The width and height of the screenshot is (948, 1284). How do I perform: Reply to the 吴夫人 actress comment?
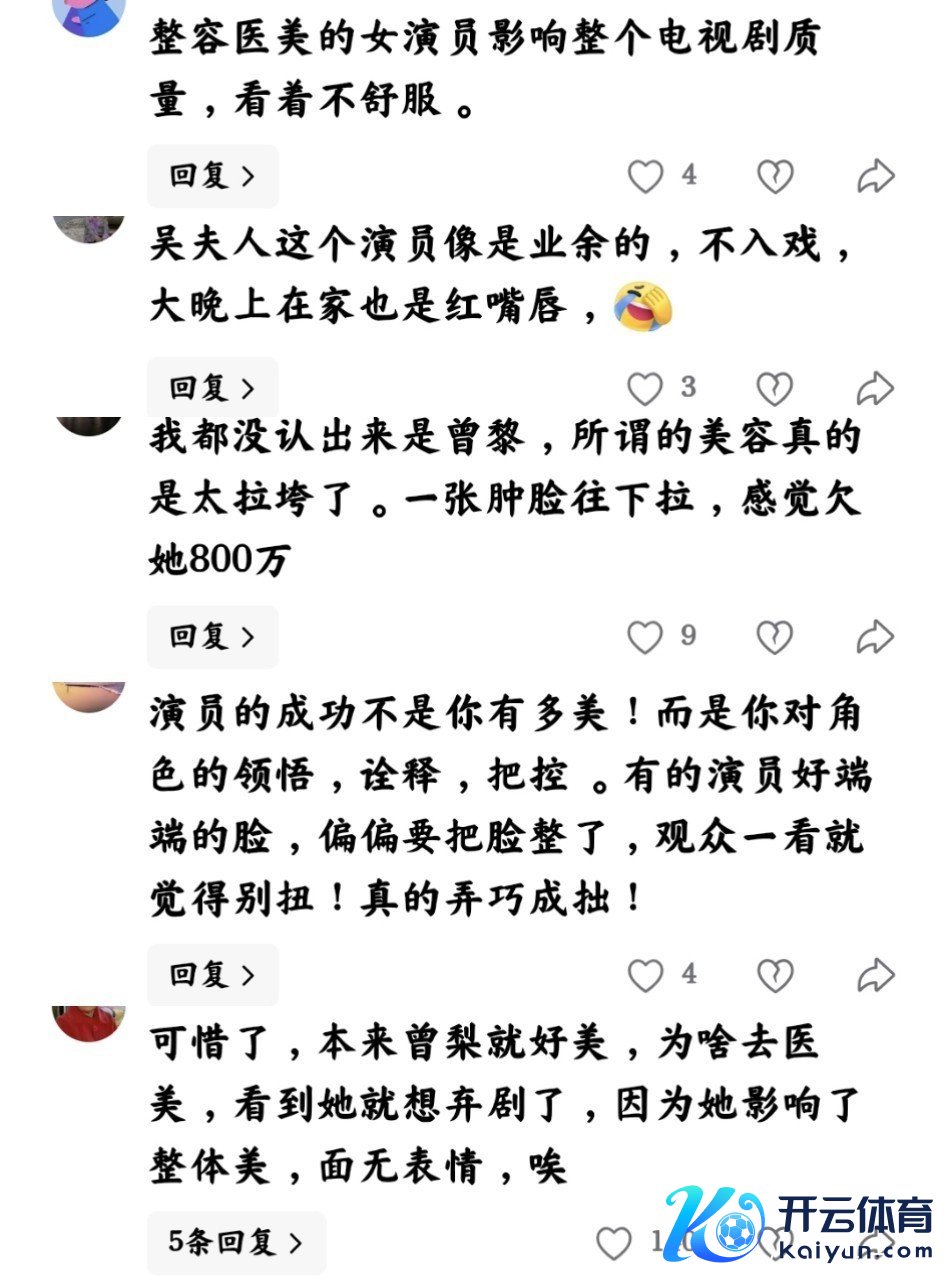click(x=212, y=388)
